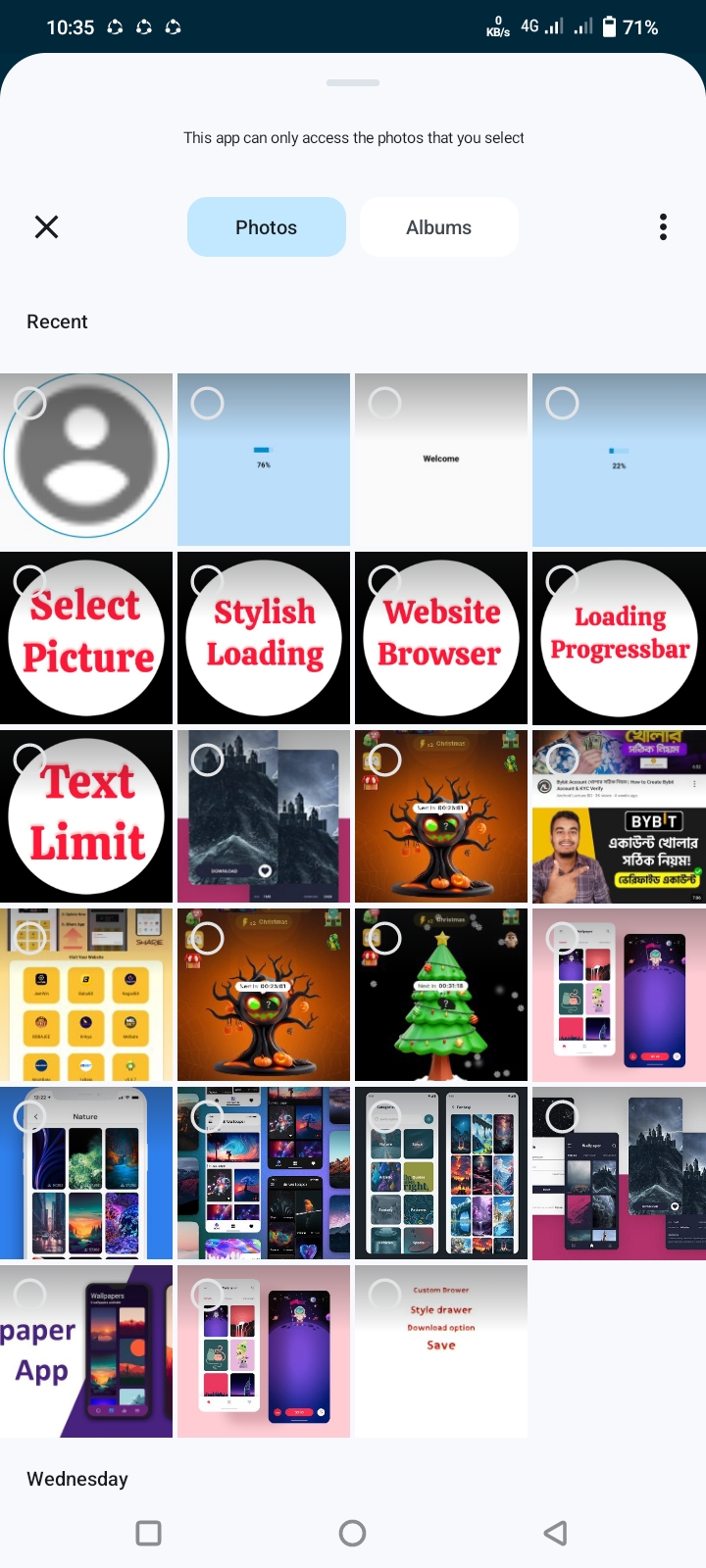Select the green Christmas tree photo
Screen dimensions: 706x1568
click(x=441, y=995)
